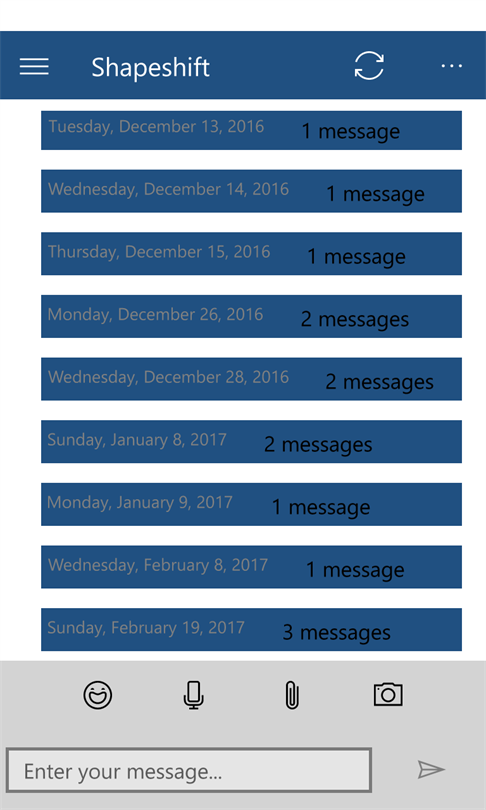Open the emoji picker
The image size is (486, 810).
[98, 694]
